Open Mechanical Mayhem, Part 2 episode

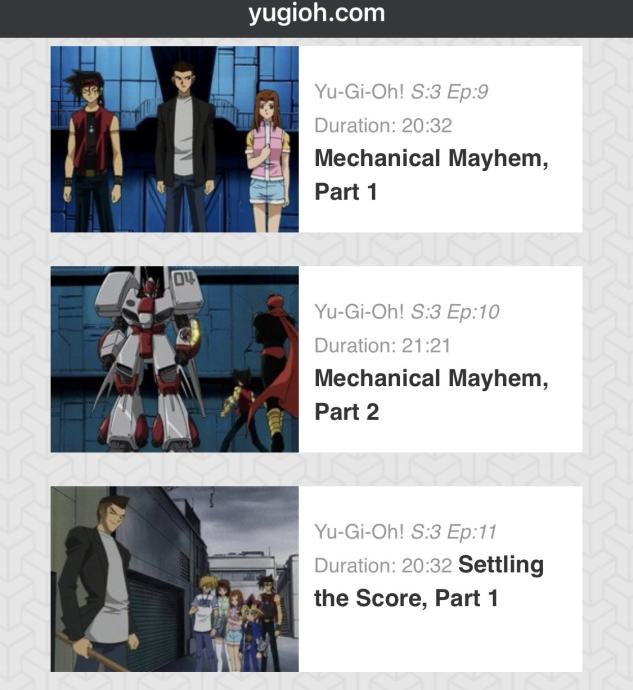coord(431,394)
